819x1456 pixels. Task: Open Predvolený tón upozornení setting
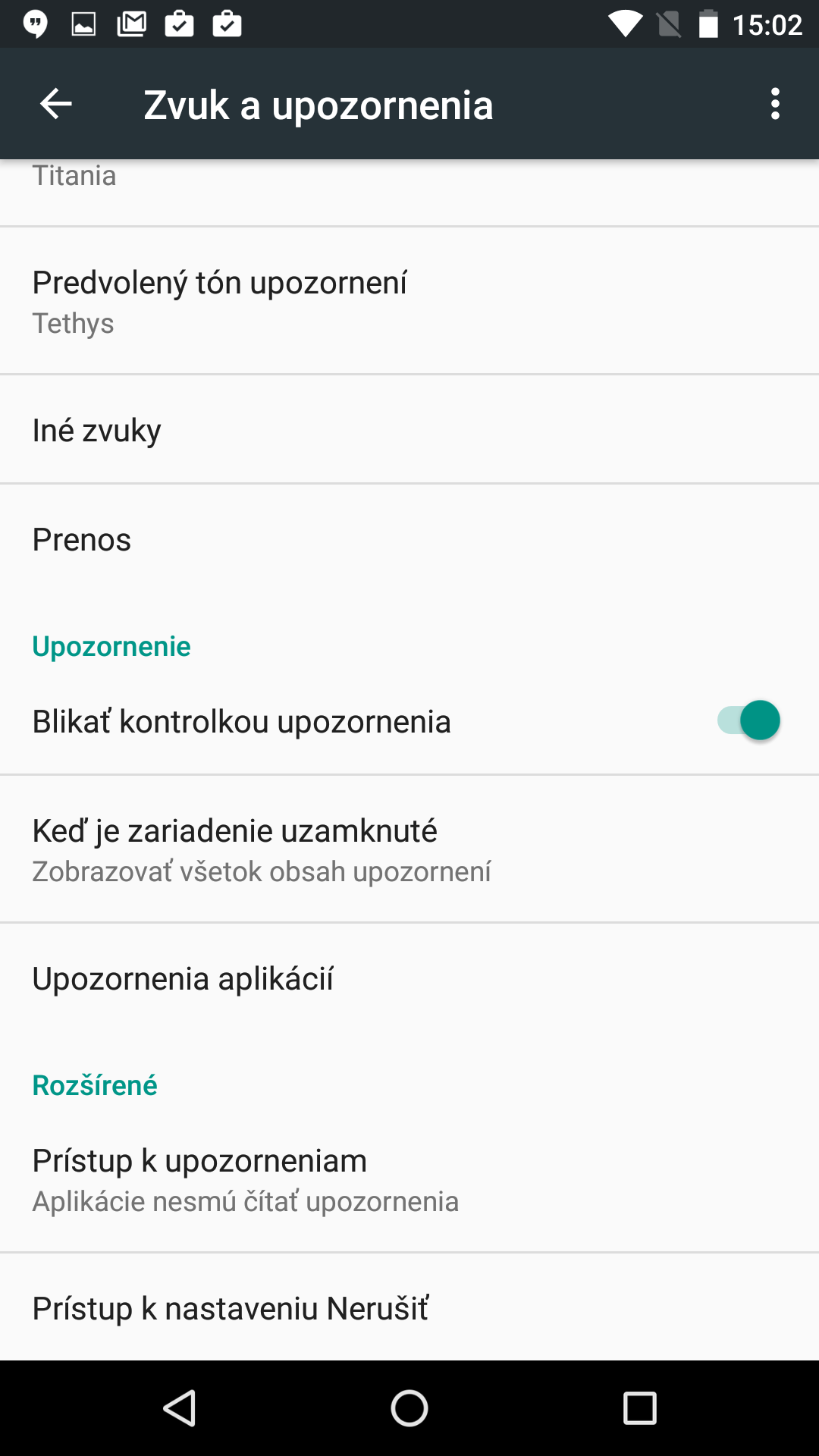409,301
